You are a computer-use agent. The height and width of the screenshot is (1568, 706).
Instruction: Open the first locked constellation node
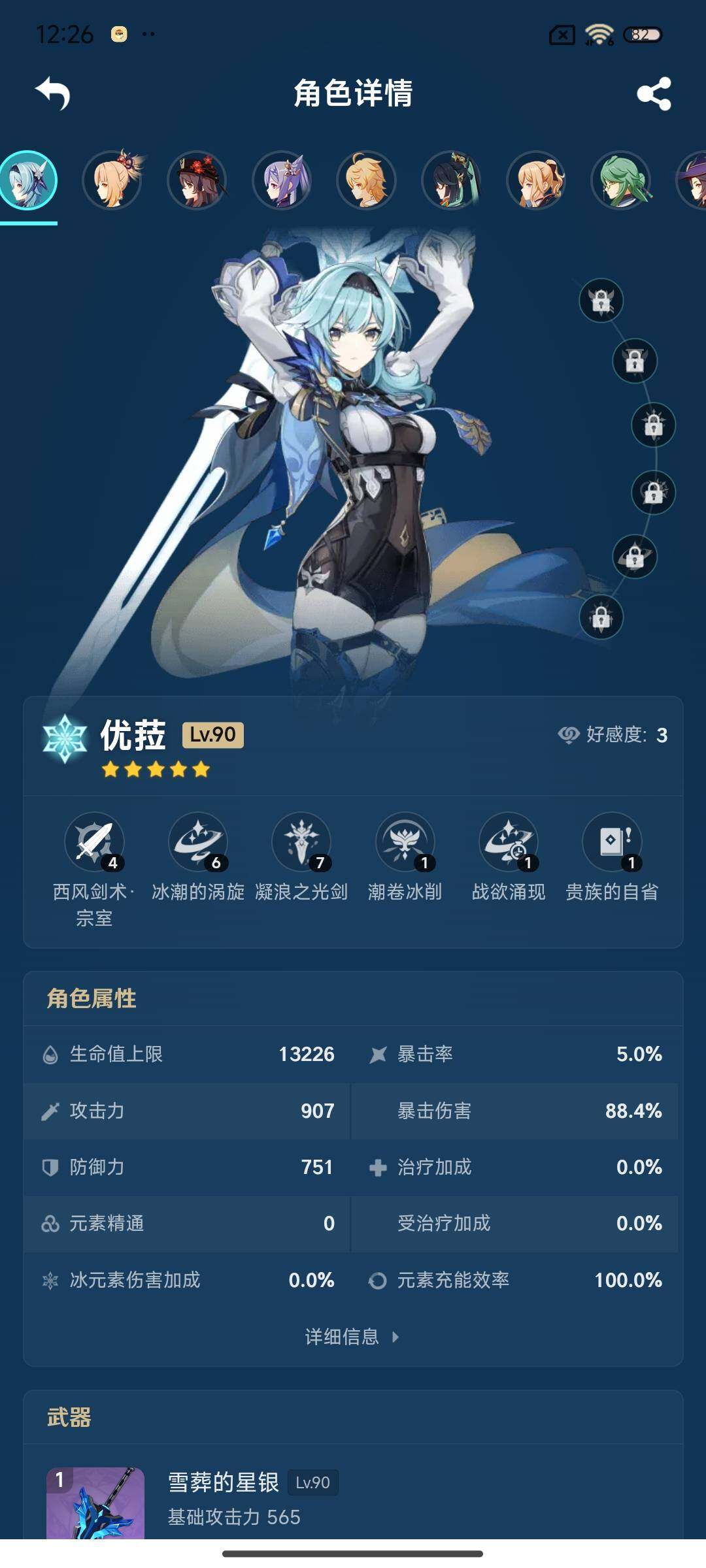click(601, 301)
